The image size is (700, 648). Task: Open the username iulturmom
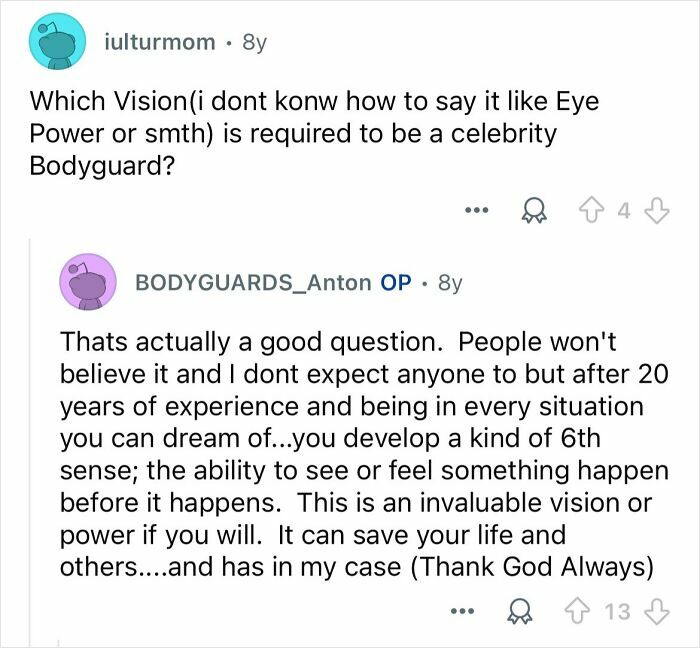tap(160, 42)
